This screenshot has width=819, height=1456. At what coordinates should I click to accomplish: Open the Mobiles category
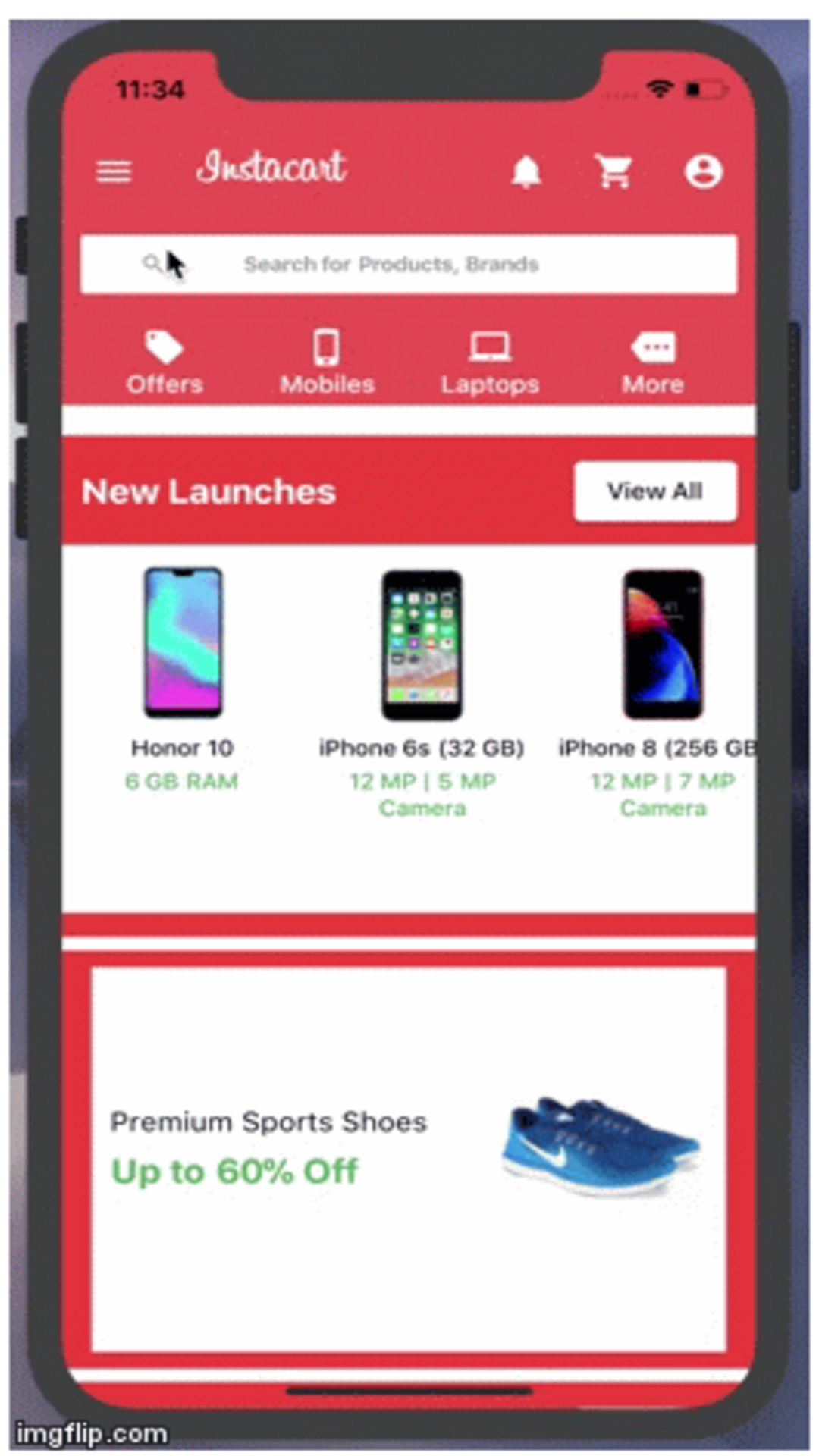tap(327, 362)
